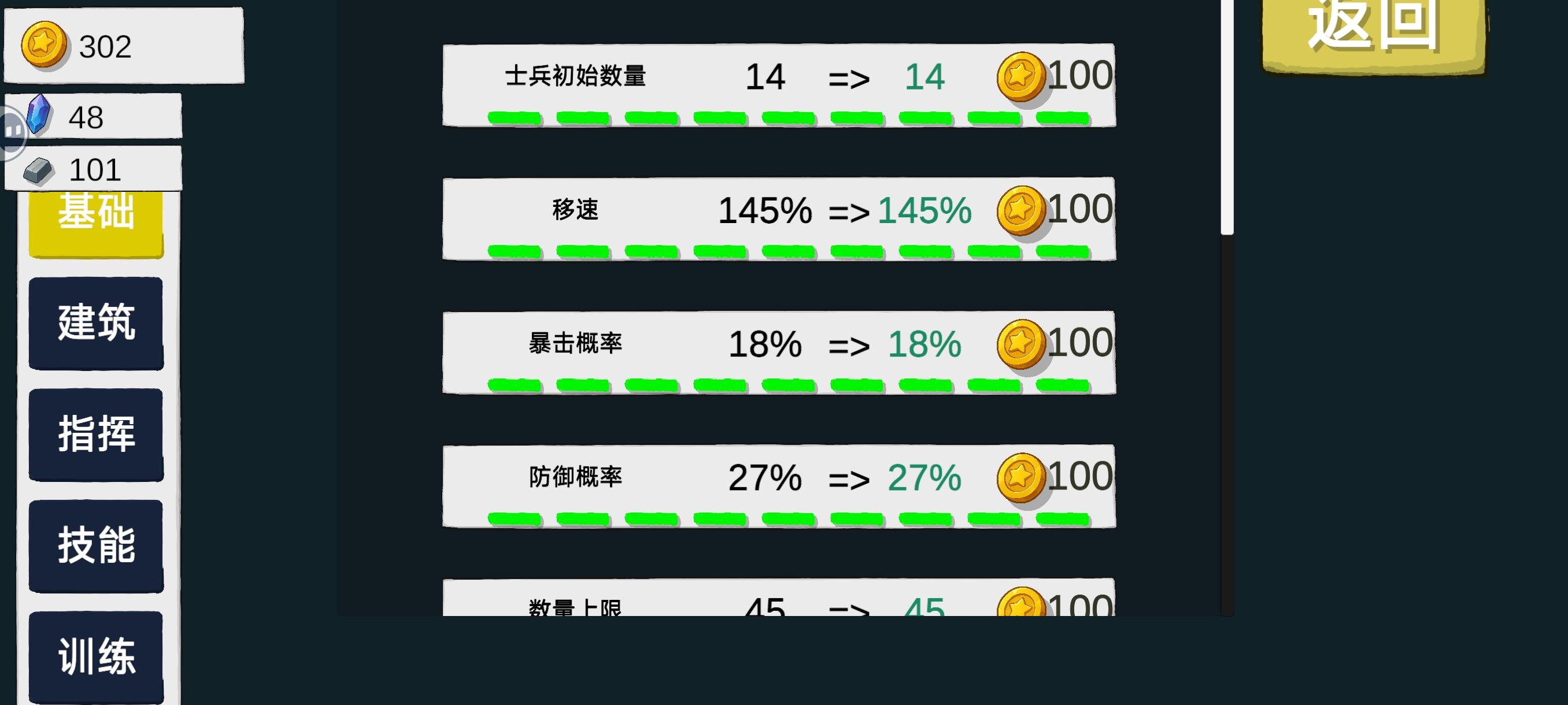Return to previous screen via 返回
This screenshot has height=705, width=1568.
coord(1373,34)
